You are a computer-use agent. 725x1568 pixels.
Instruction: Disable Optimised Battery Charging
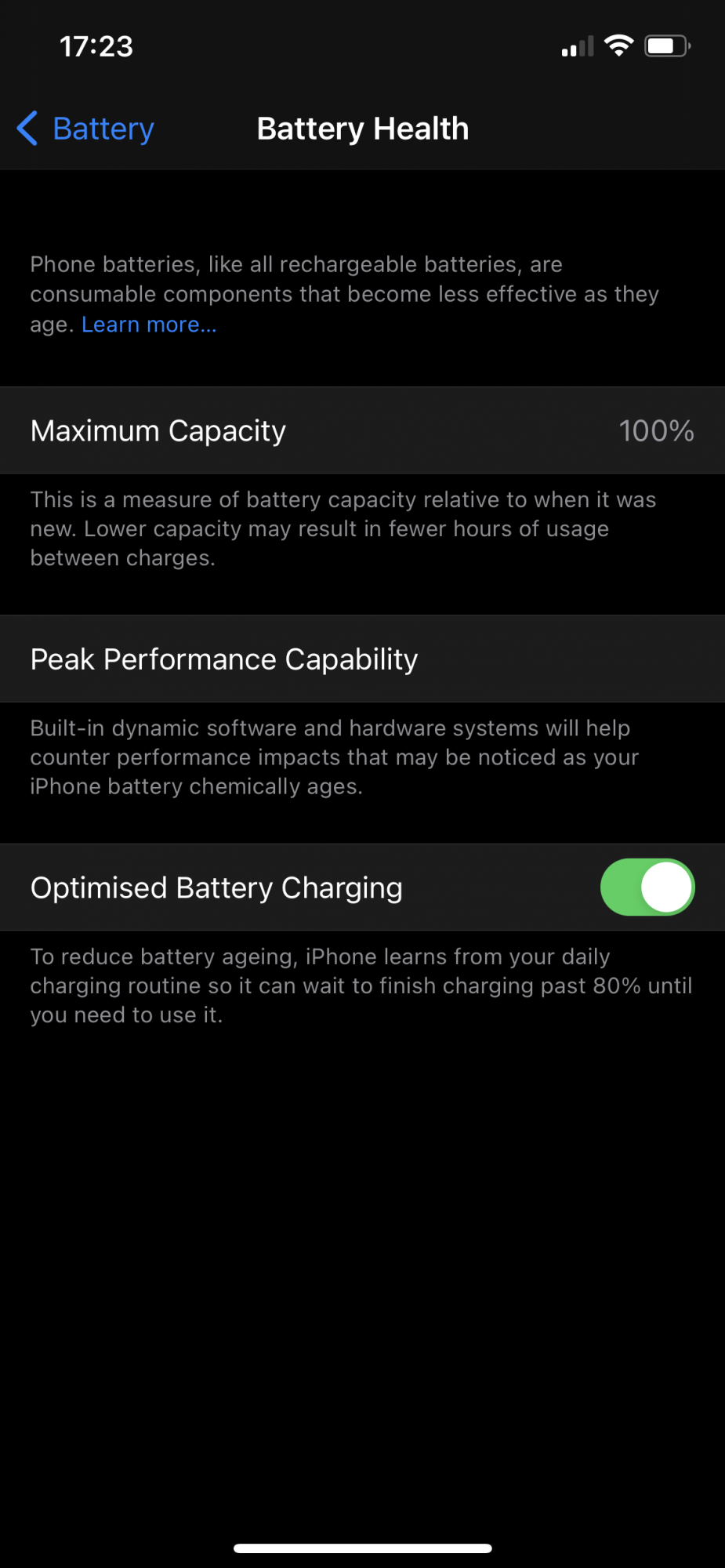pyautogui.click(x=647, y=887)
